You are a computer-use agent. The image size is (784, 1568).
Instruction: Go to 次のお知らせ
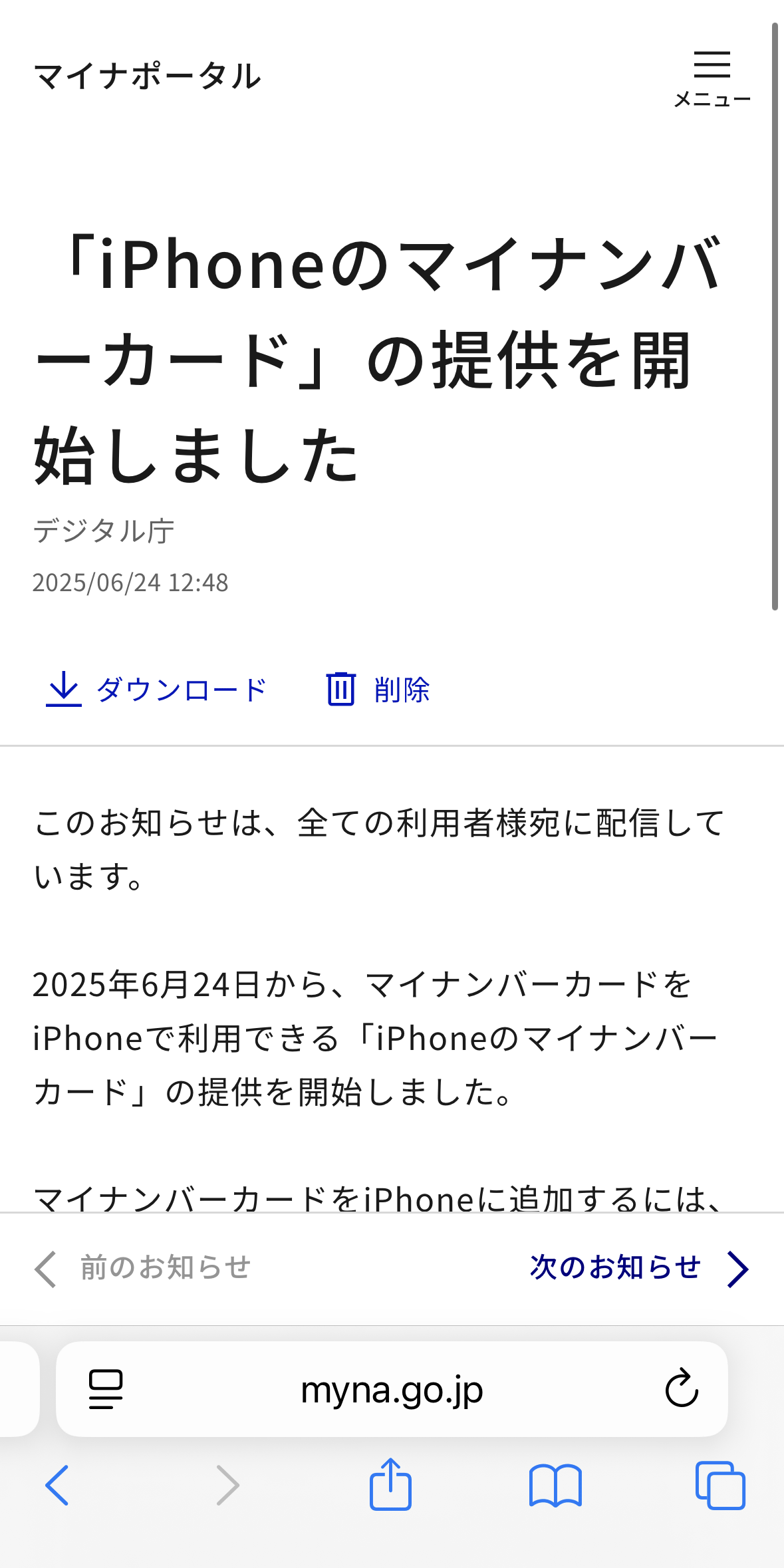pos(640,1268)
